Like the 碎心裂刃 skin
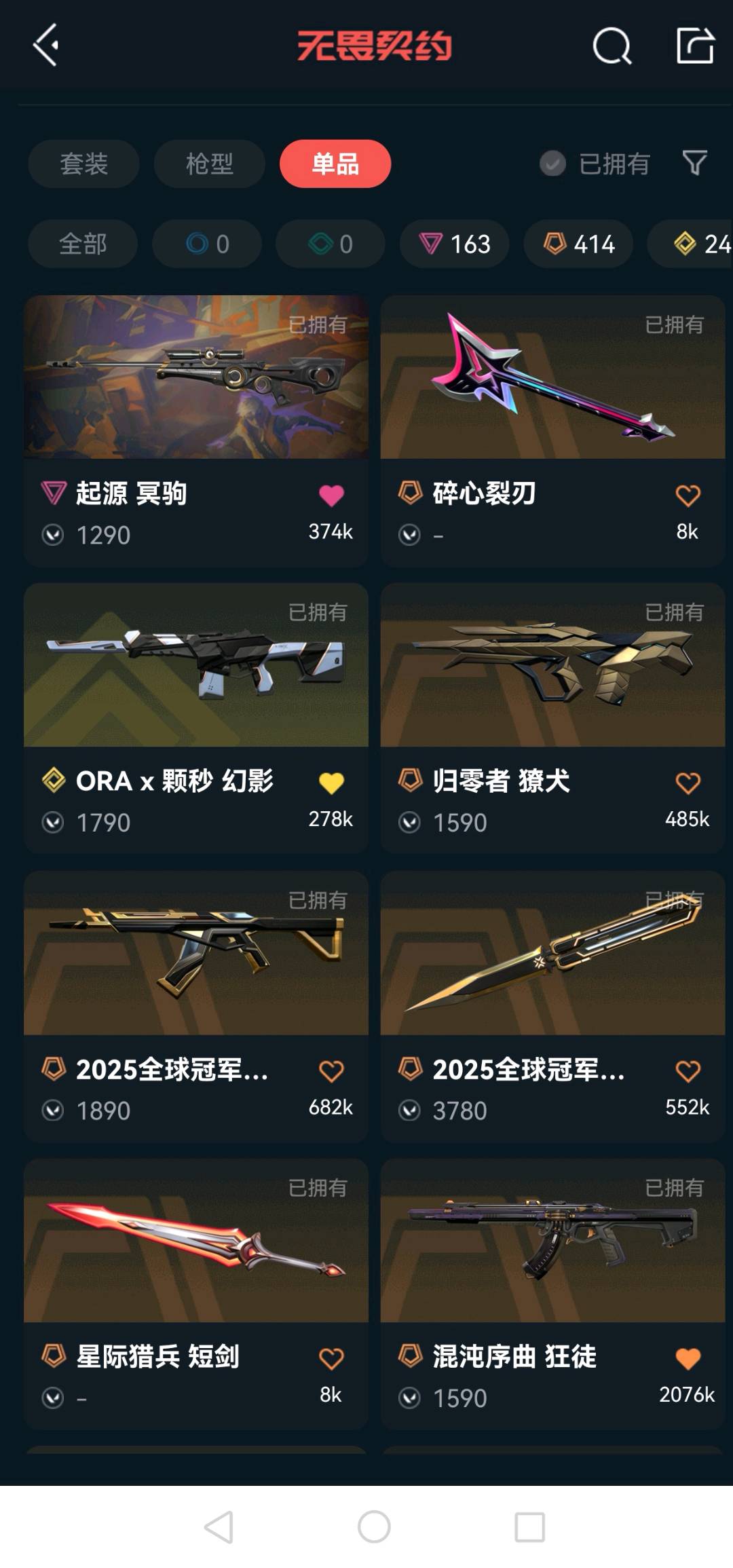This screenshot has height=1568, width=733. click(x=688, y=496)
